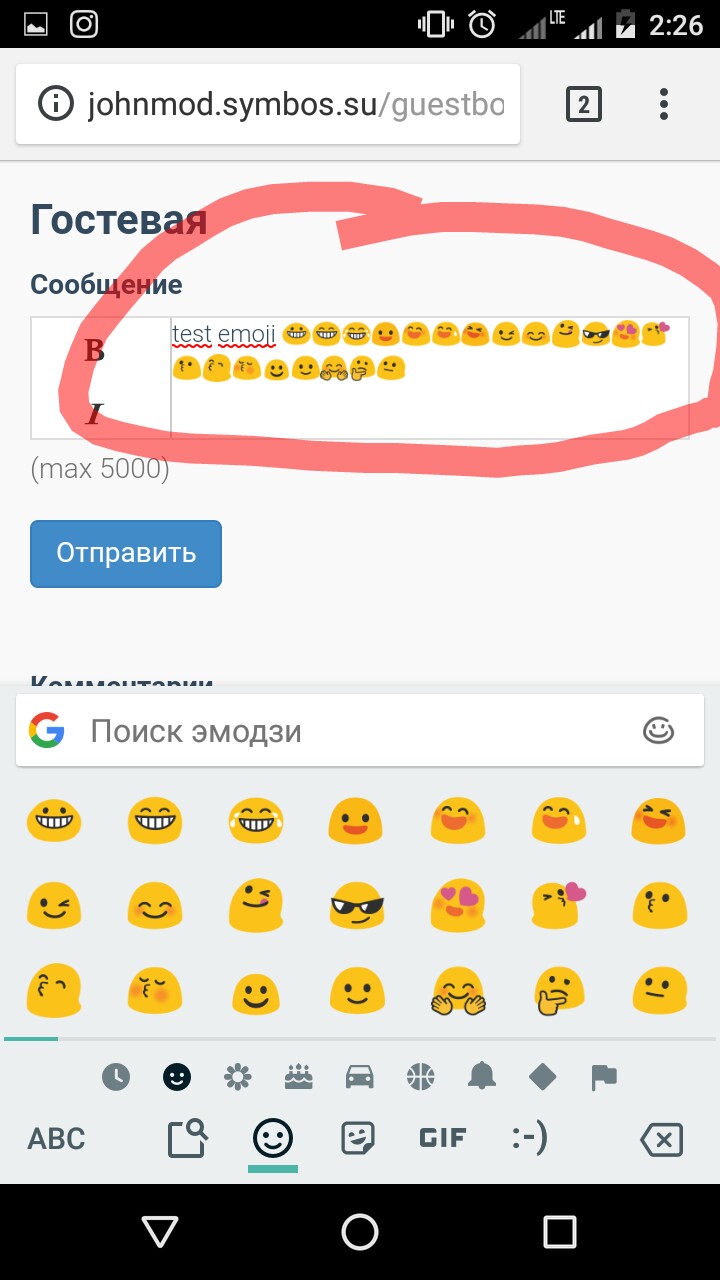720x1280 pixels.
Task: Submit with the Отправить button
Action: click(126, 553)
